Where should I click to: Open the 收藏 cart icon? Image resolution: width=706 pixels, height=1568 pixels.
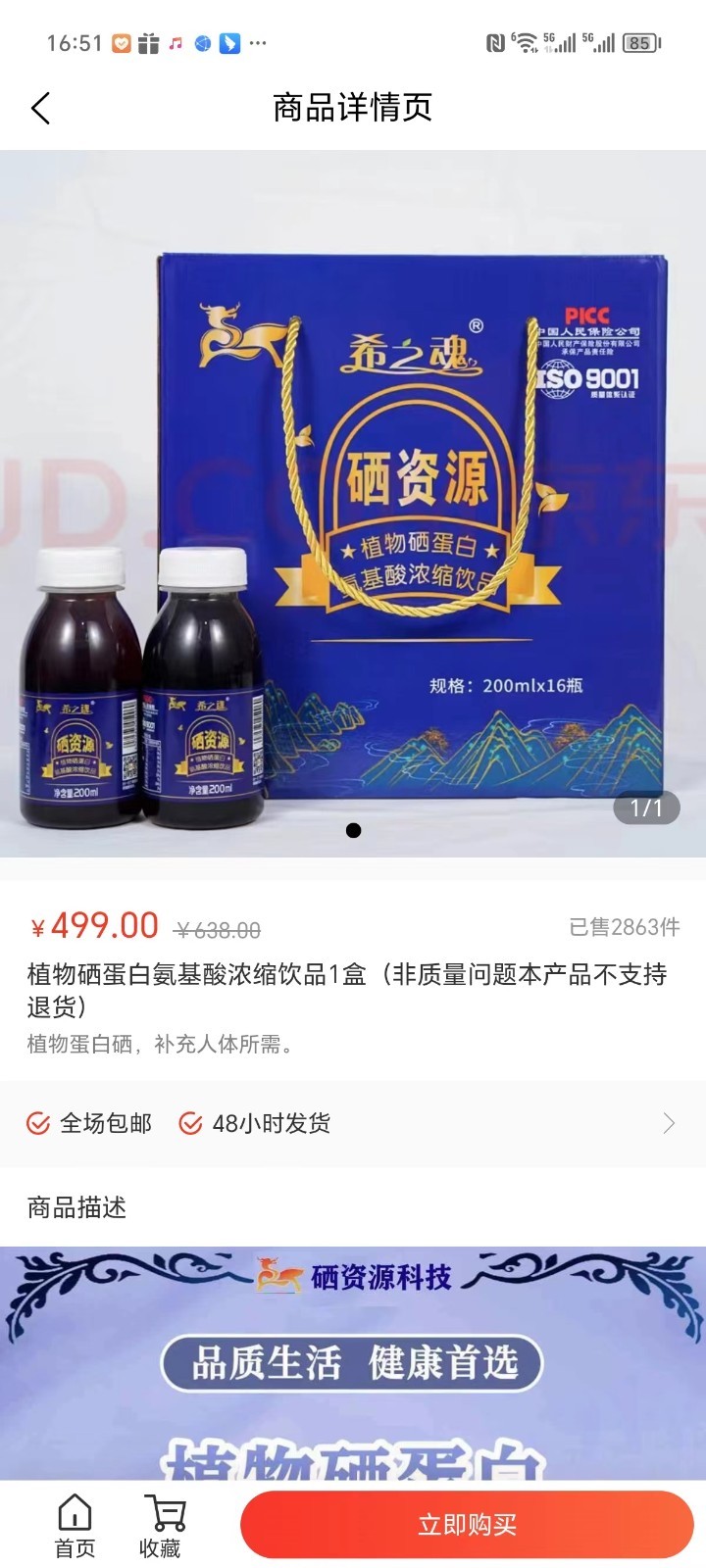click(x=161, y=1525)
